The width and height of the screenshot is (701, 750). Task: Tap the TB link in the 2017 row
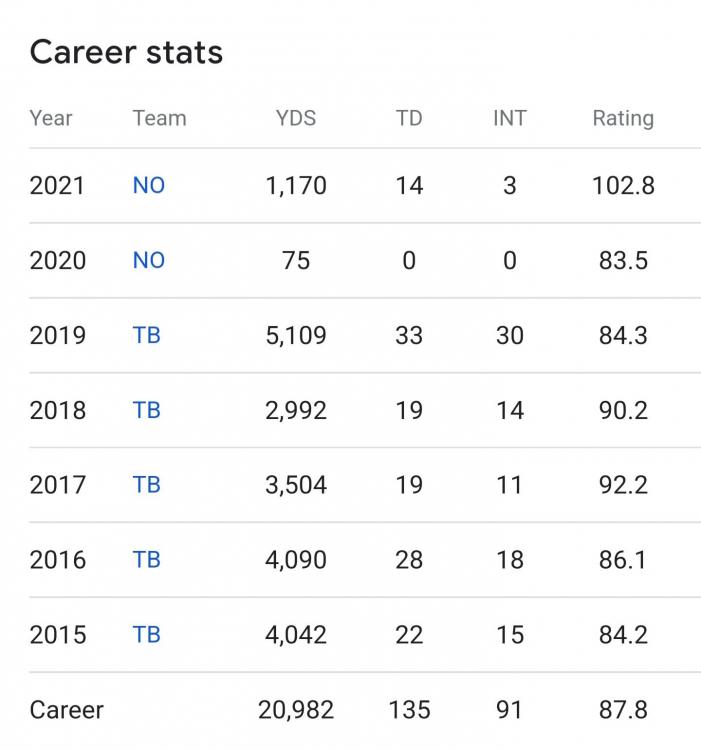pyautogui.click(x=146, y=485)
